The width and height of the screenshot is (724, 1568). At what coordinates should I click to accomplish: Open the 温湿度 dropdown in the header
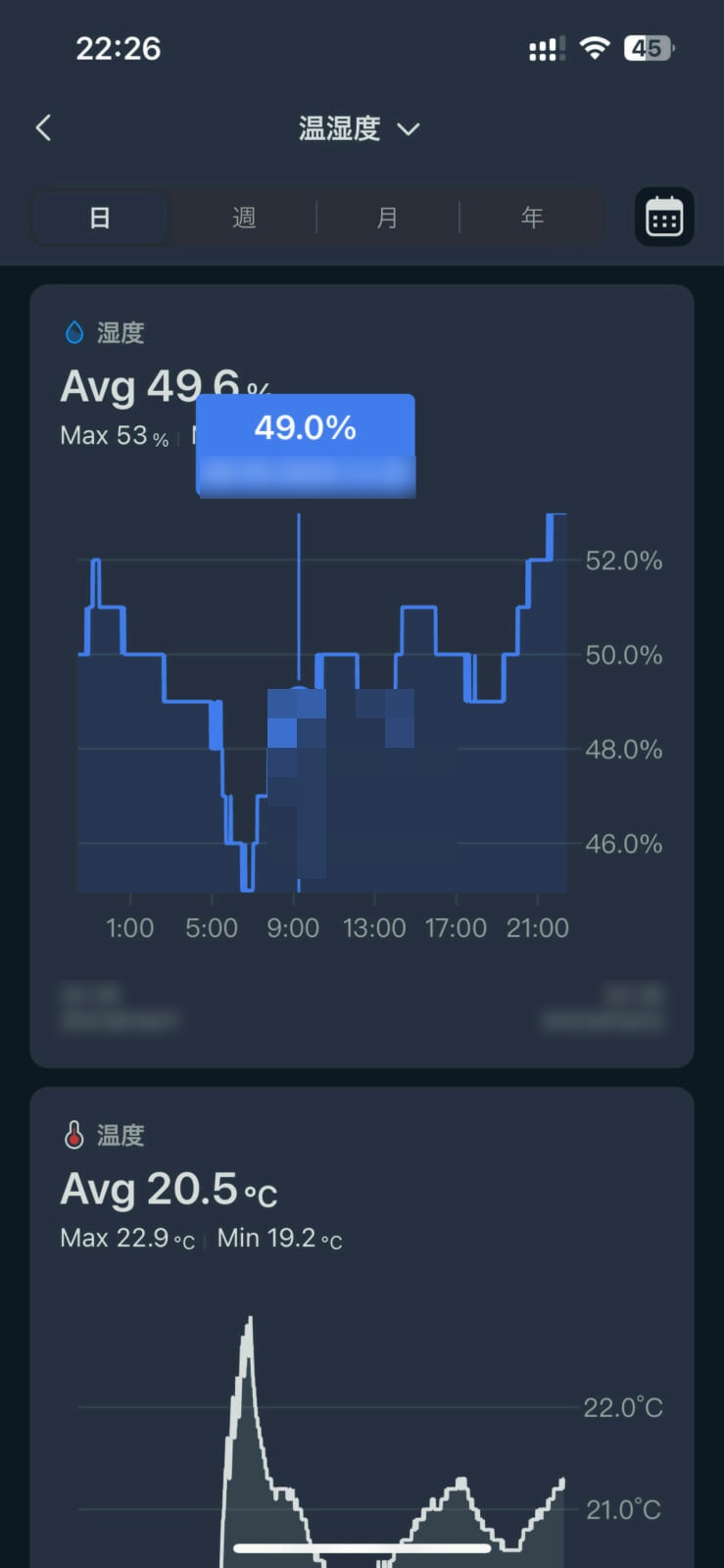(x=359, y=128)
